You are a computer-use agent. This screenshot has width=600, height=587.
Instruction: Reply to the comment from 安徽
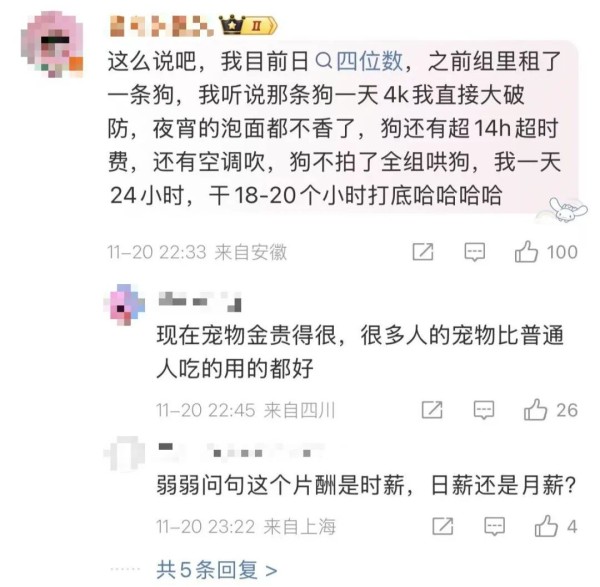475,253
